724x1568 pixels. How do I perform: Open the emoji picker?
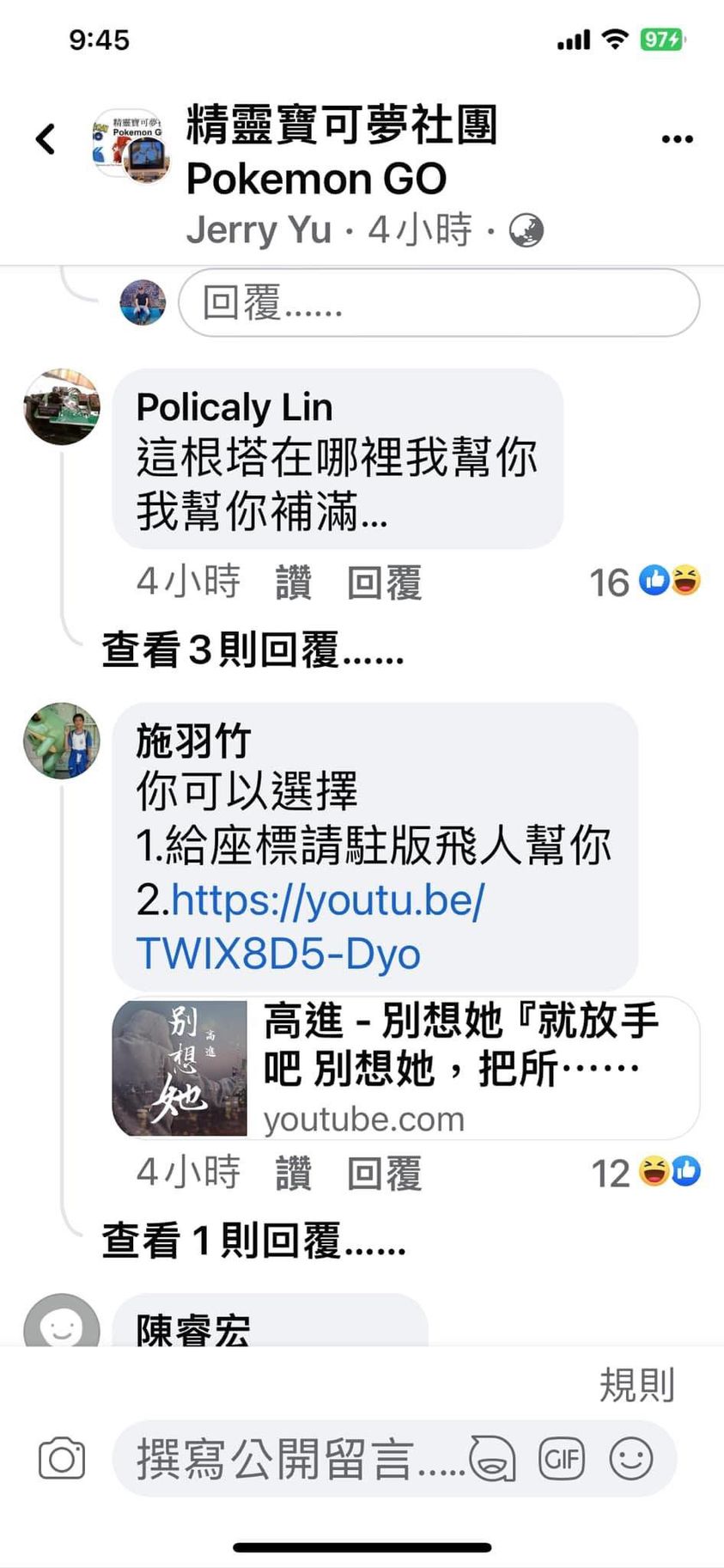[631, 1459]
